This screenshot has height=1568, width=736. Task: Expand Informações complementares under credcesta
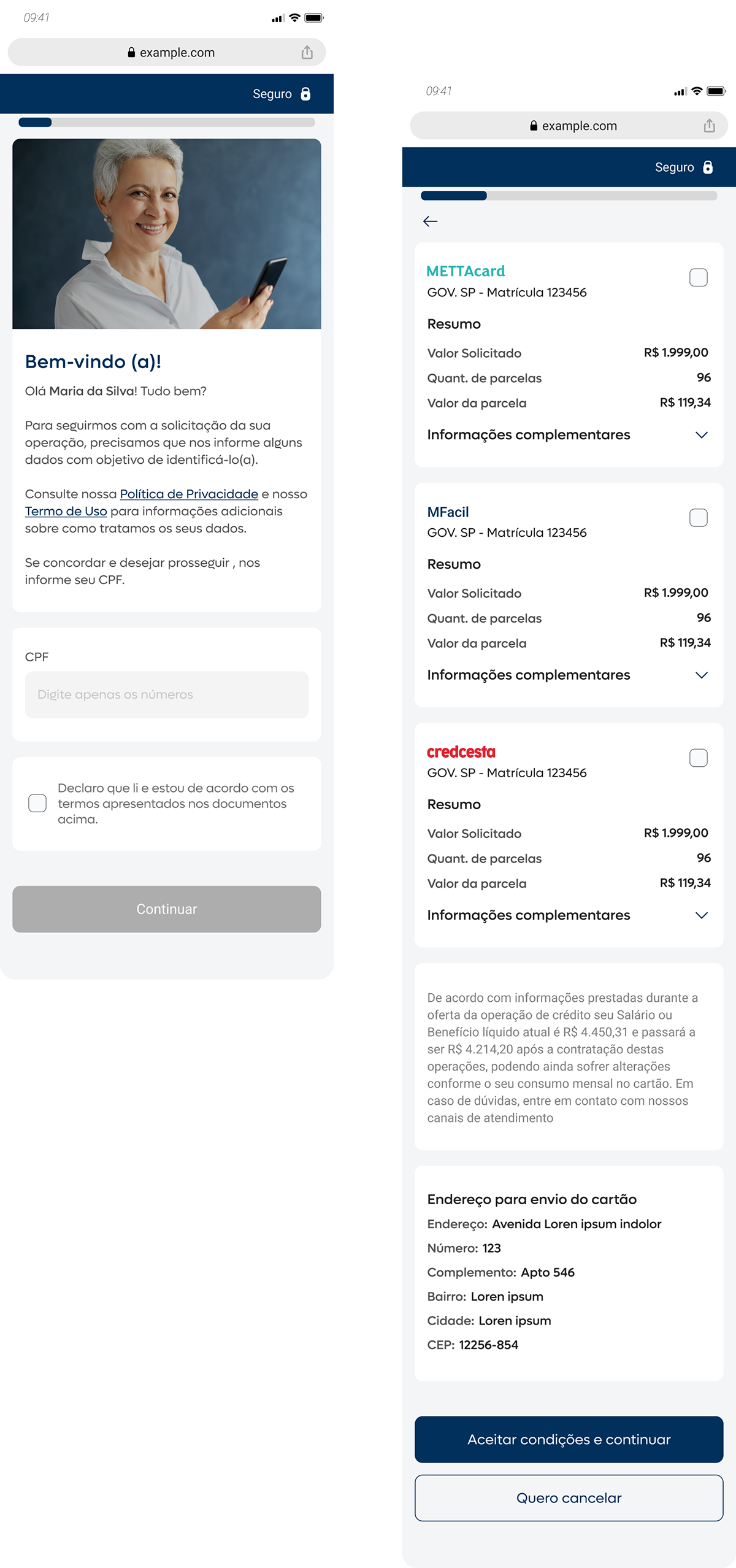568,915
